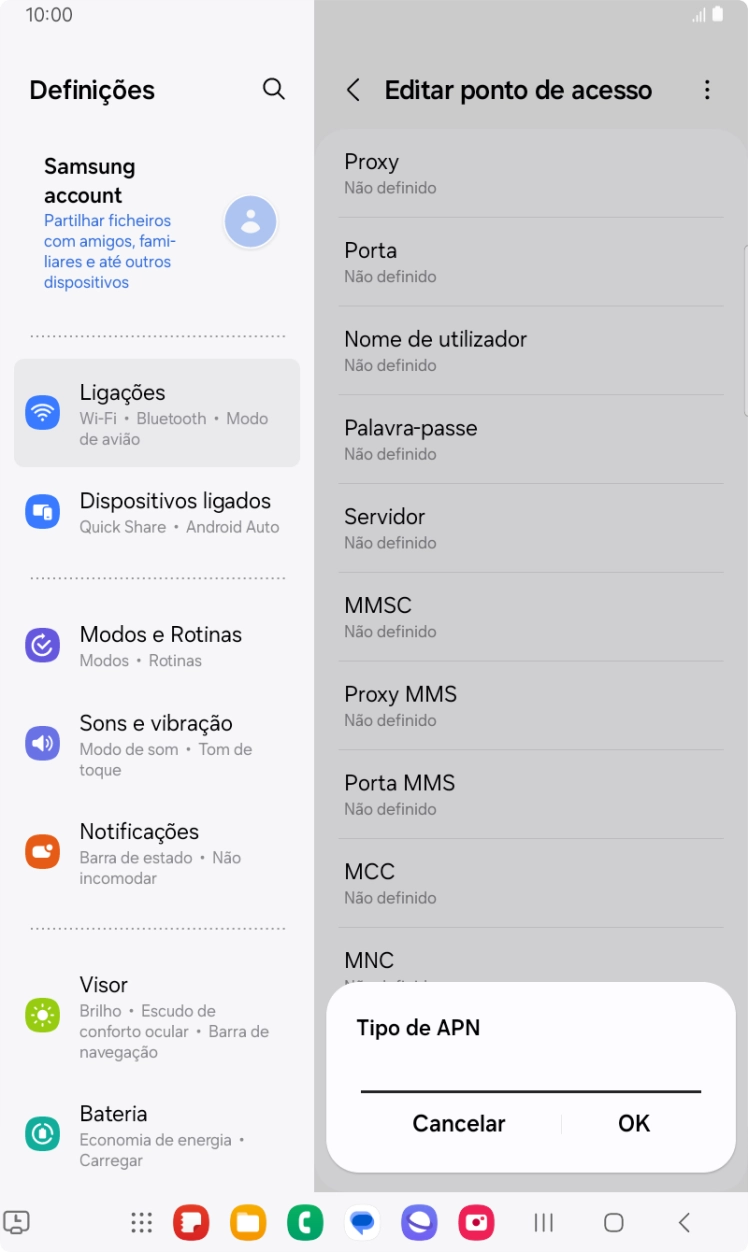The height and width of the screenshot is (1252, 748).
Task: Open the Samsung account profile icon
Action: tap(250, 221)
